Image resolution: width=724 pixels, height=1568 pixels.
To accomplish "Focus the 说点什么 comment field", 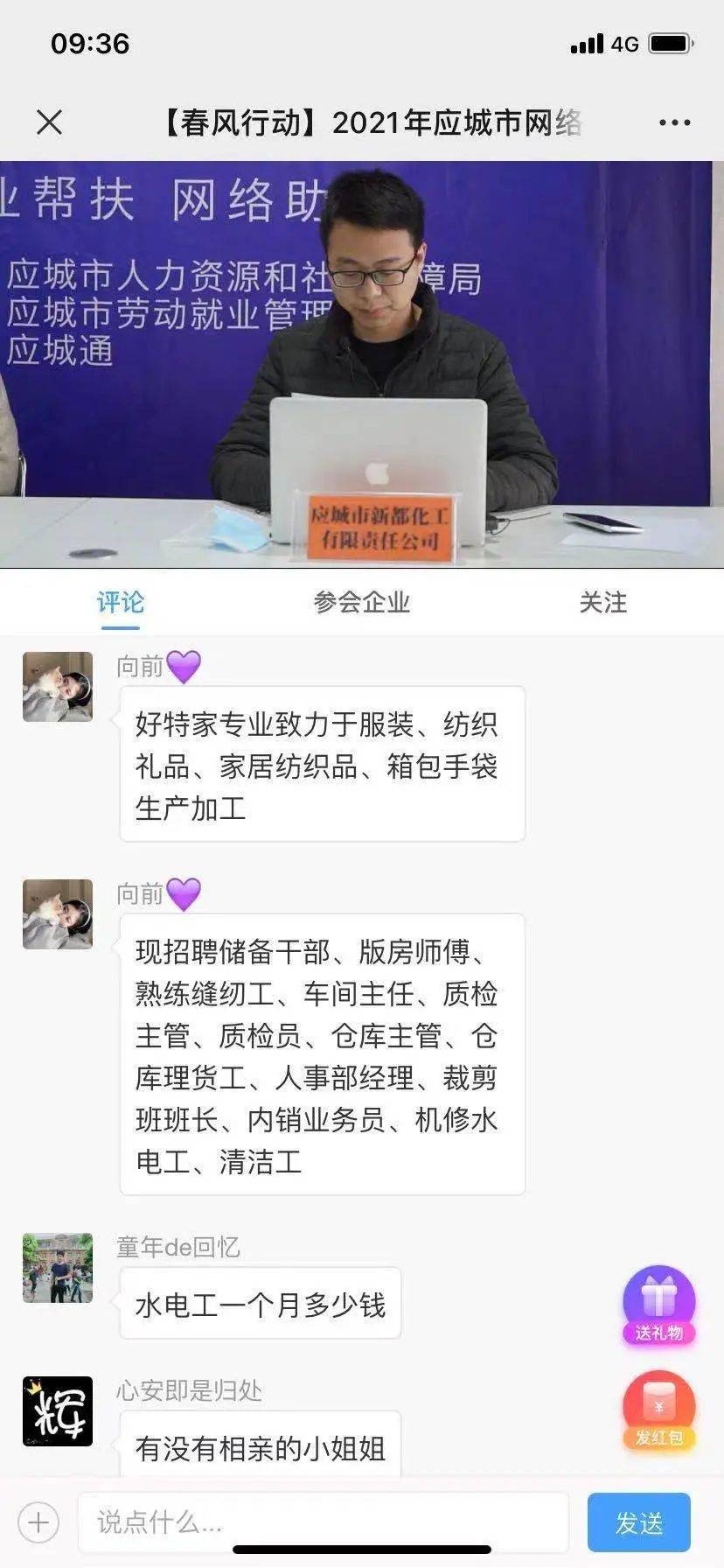I will 324,1522.
